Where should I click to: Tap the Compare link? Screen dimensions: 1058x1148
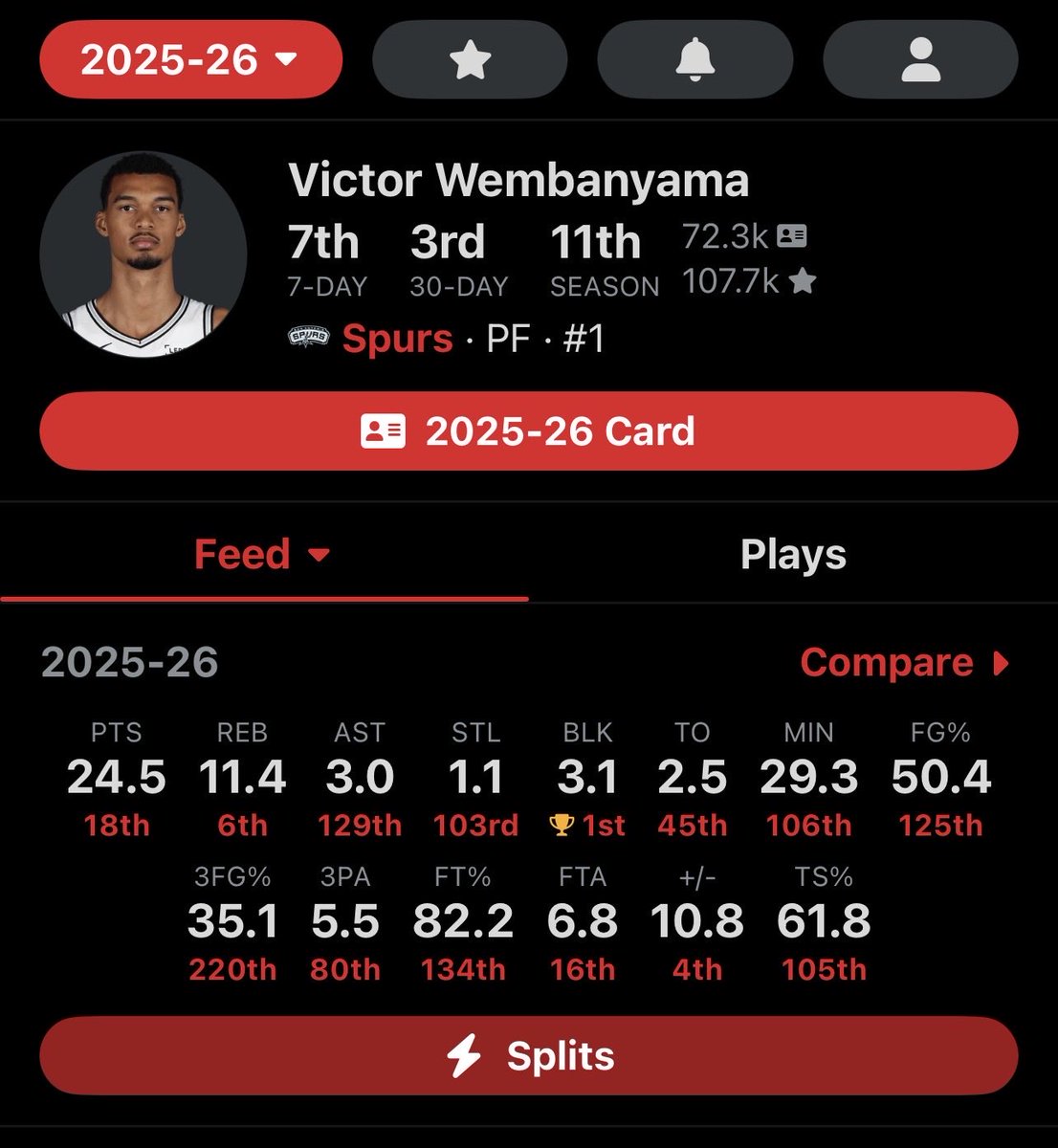click(x=903, y=663)
